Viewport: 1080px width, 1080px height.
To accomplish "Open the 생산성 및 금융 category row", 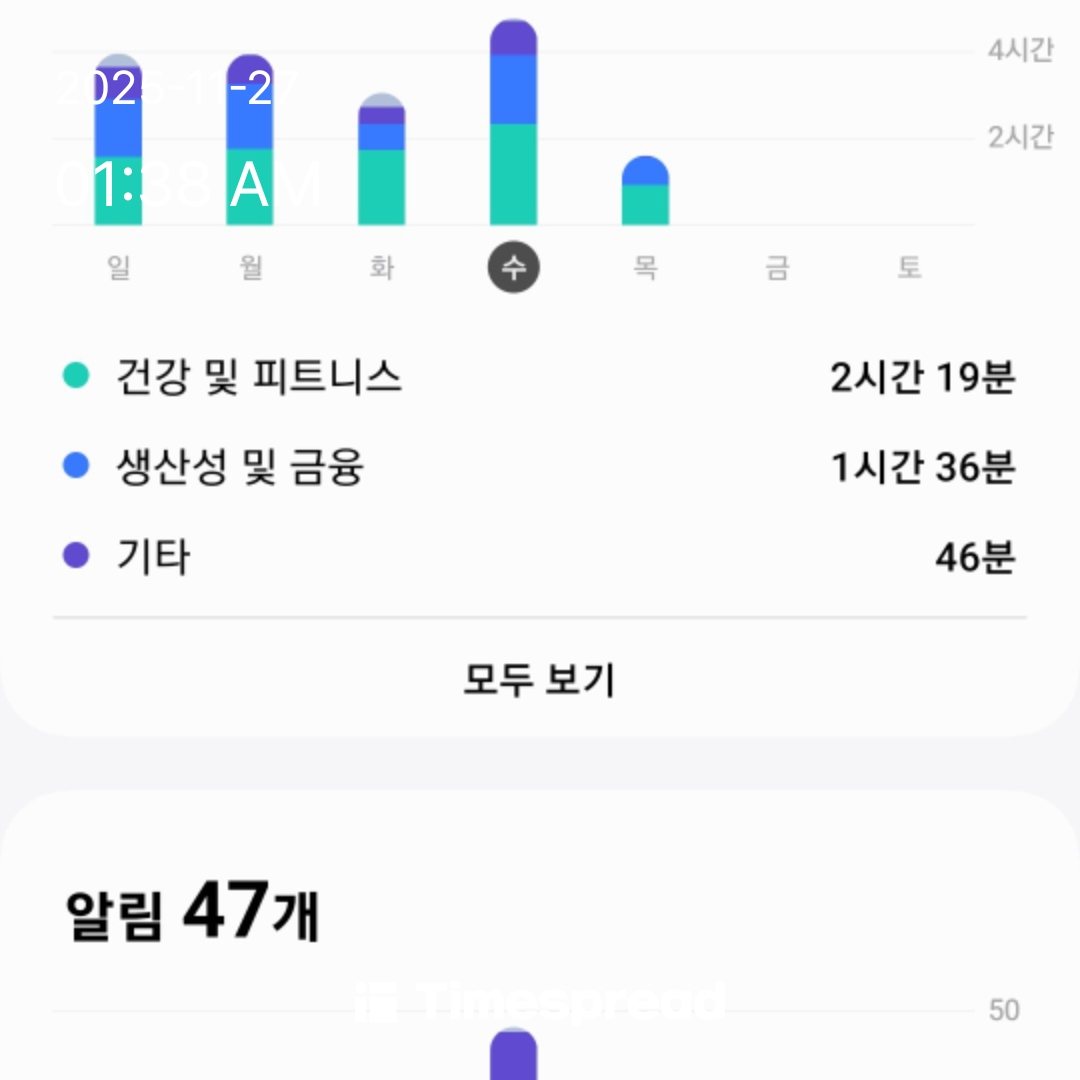I will (538, 467).
